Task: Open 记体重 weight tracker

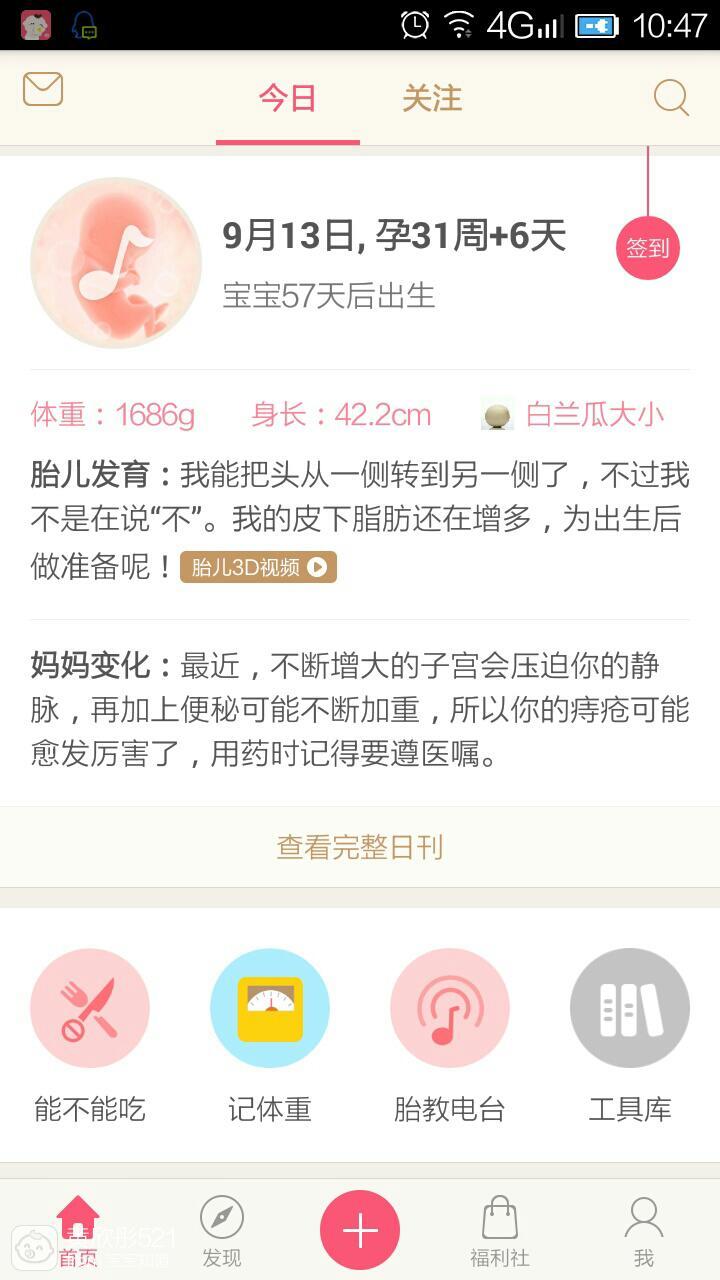Action: click(270, 1008)
